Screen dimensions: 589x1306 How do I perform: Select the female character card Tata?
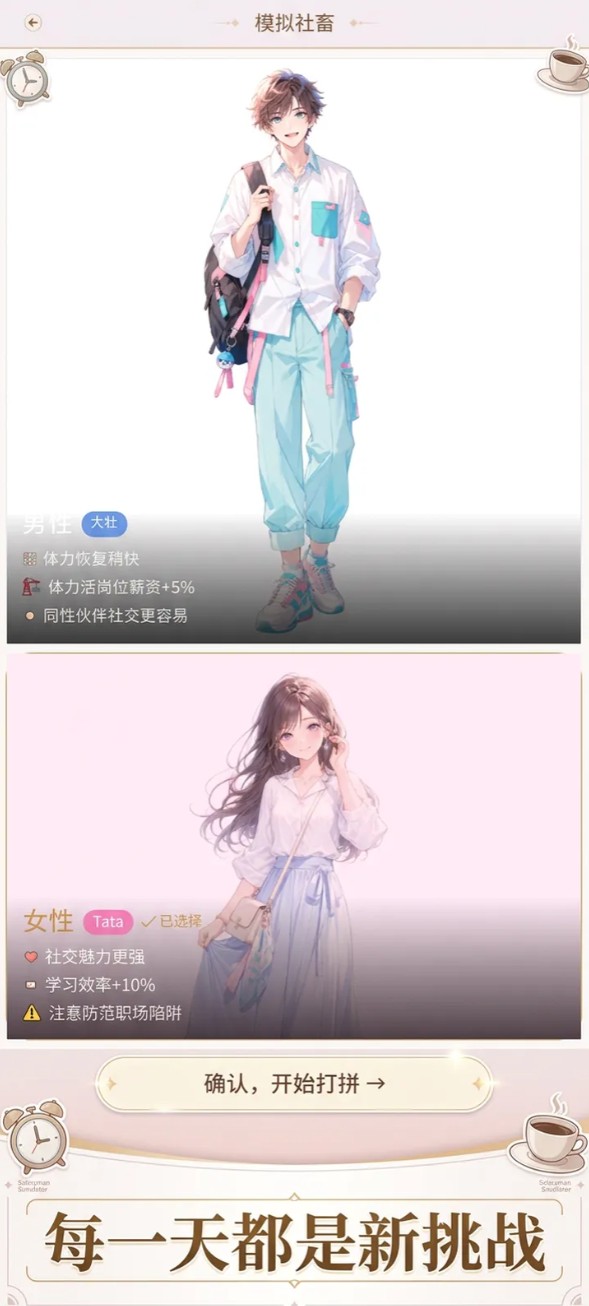click(x=294, y=846)
